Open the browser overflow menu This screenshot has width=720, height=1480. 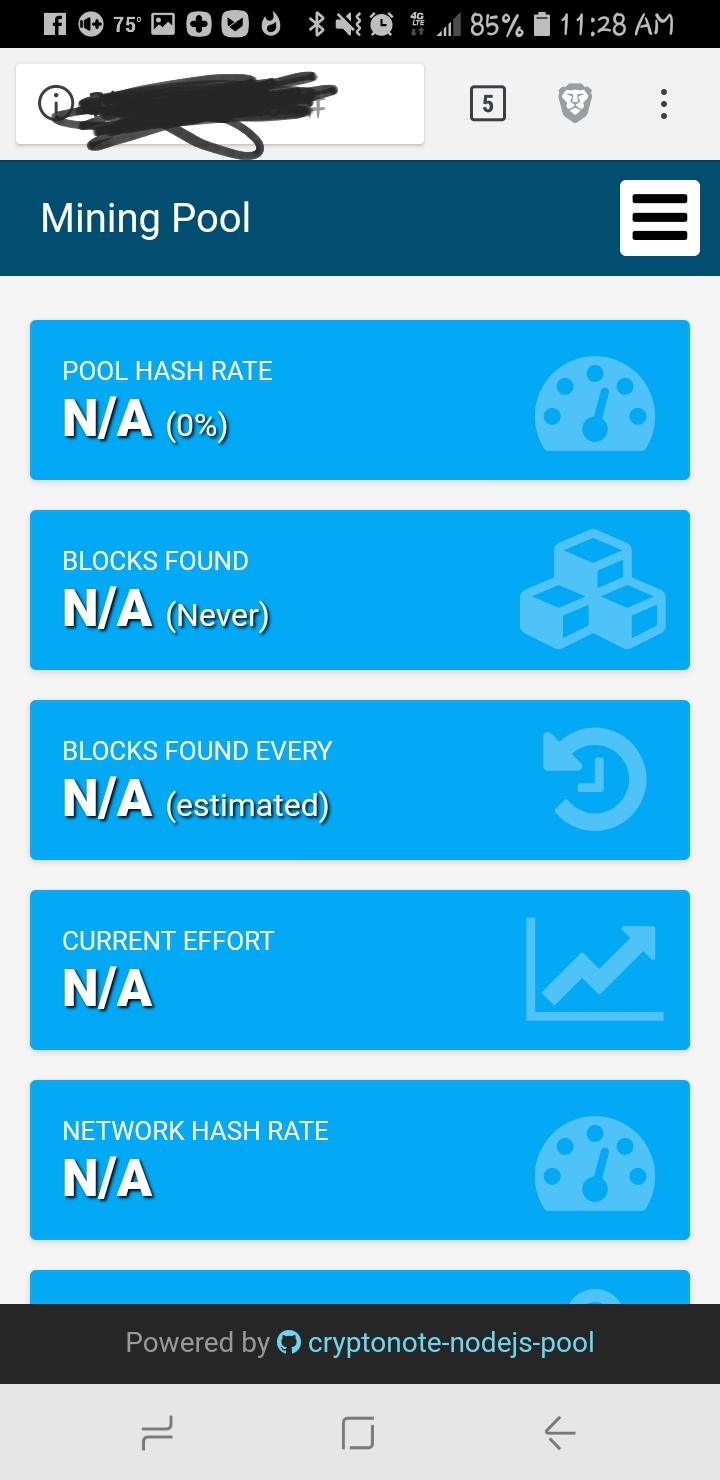coord(664,103)
